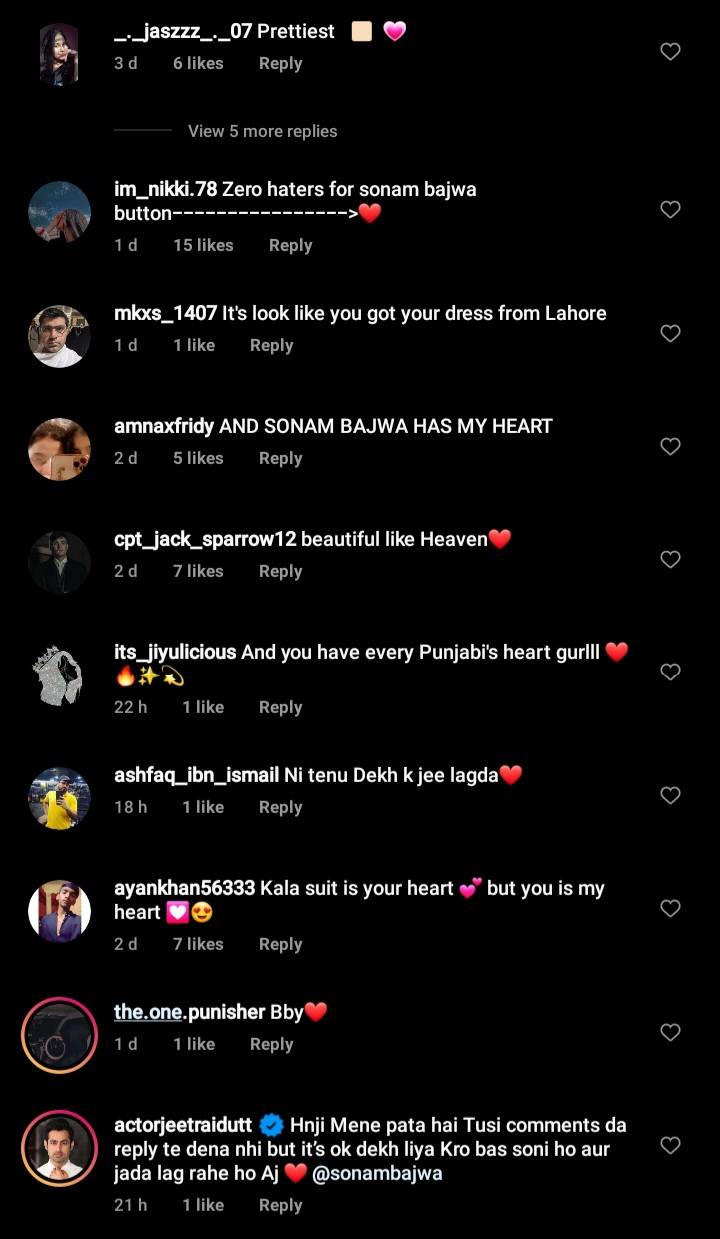Like the.one.punisher's Bby comment
This screenshot has height=1239, width=720.
tap(671, 1032)
